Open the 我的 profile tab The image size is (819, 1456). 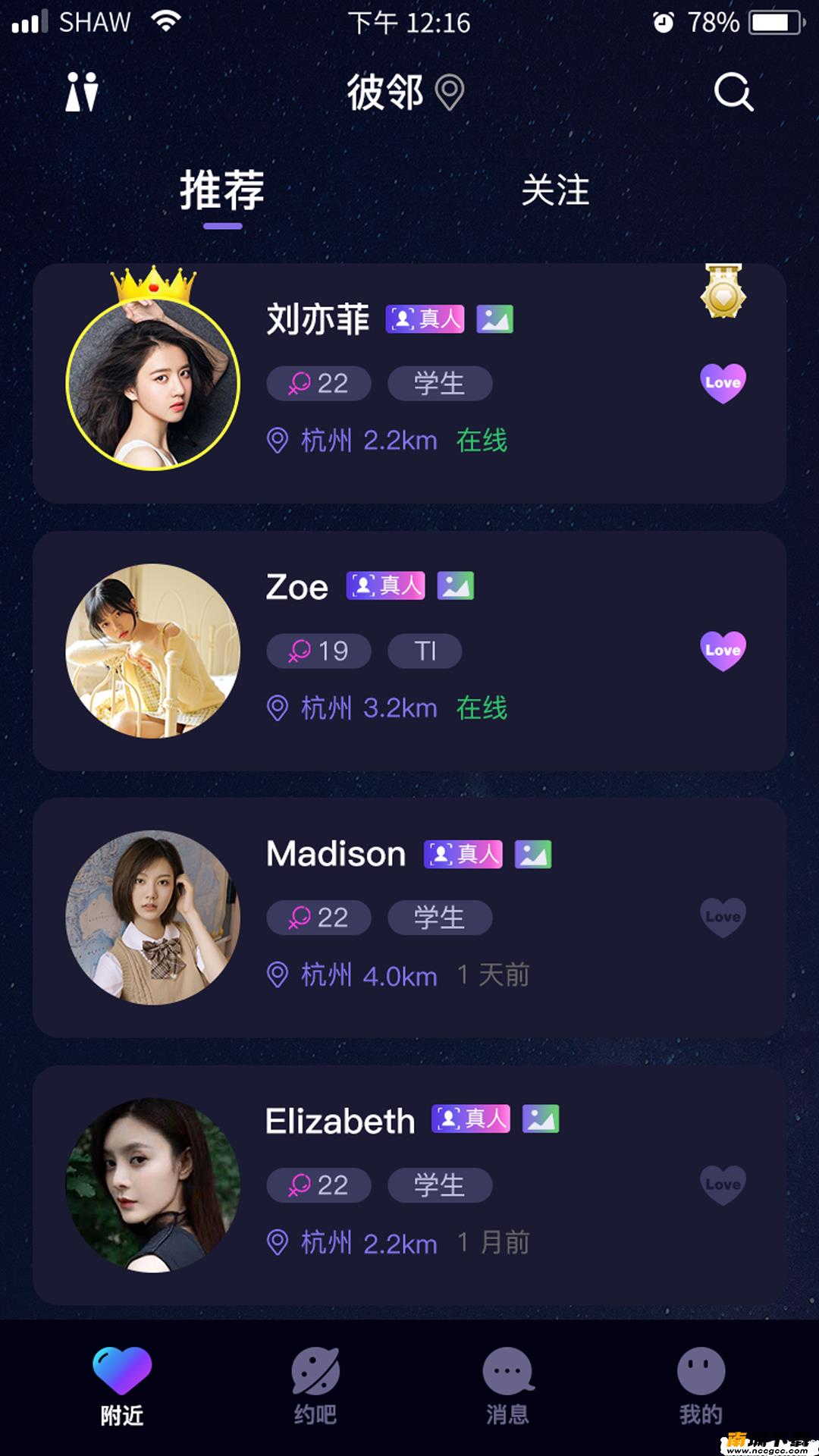coord(701,1385)
